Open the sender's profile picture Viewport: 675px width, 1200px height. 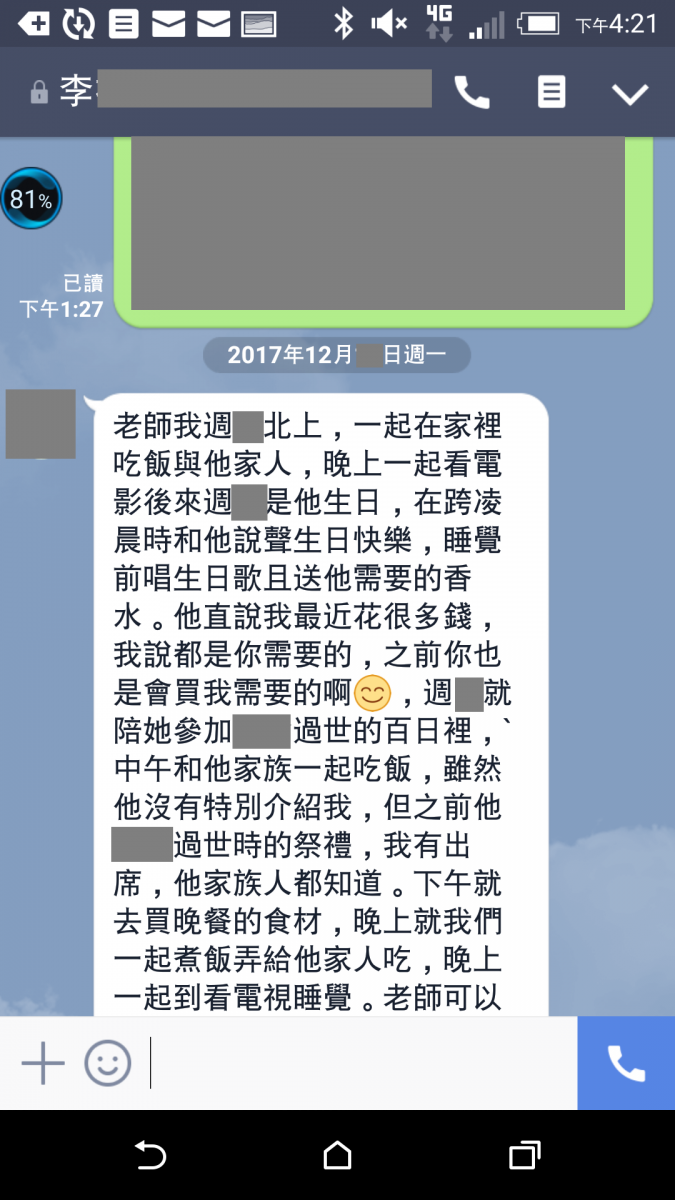click(41, 424)
